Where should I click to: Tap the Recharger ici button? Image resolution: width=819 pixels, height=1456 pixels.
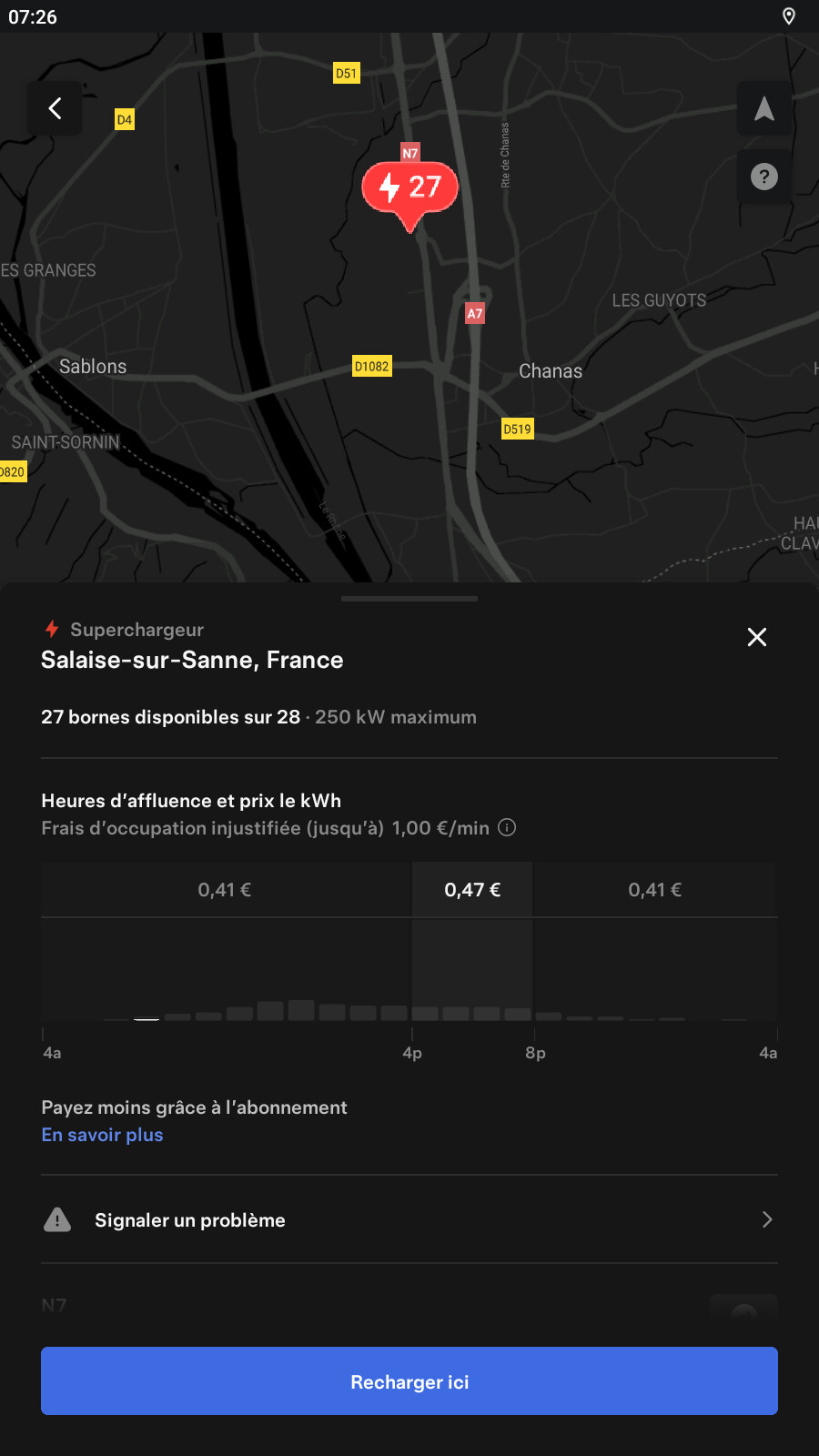[409, 1381]
